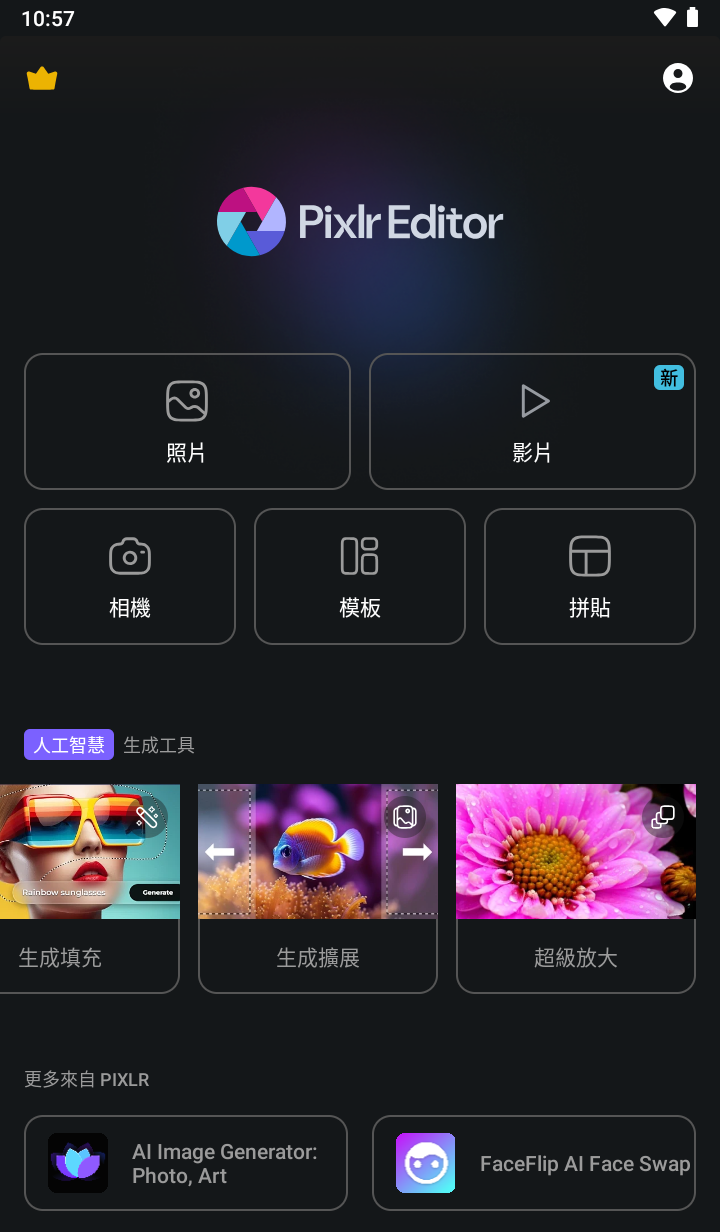Open AI Image Generator: Photo, Art
The width and height of the screenshot is (720, 1232).
click(186, 1162)
